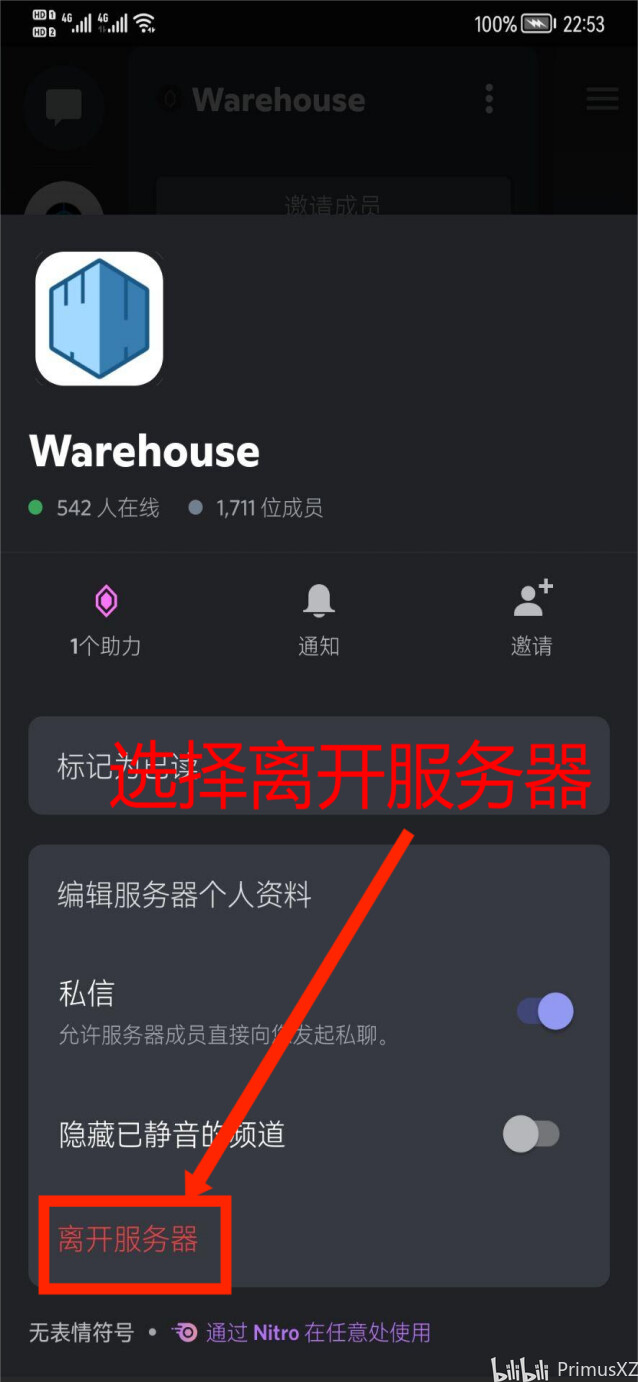Select 标记为已读 to mark as read
639x1382 pixels.
tap(319, 766)
